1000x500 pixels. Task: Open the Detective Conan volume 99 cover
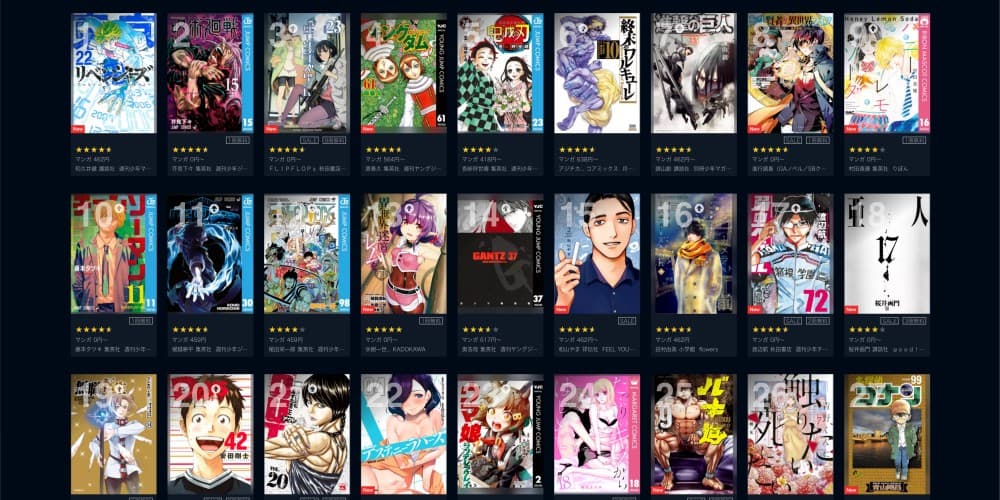tap(887, 435)
